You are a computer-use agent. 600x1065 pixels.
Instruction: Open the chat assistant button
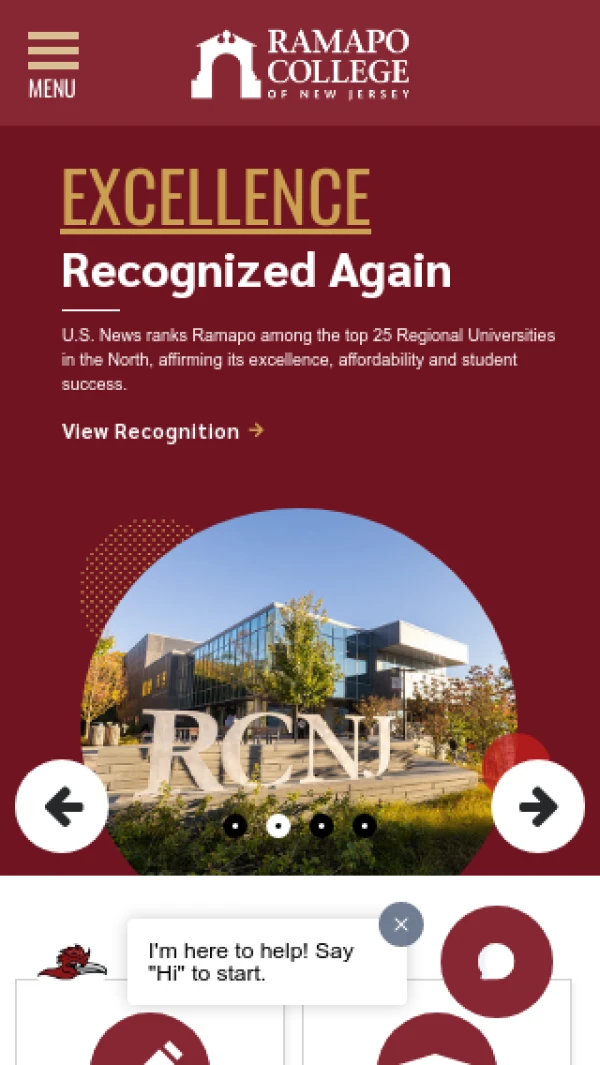pyautogui.click(x=496, y=961)
